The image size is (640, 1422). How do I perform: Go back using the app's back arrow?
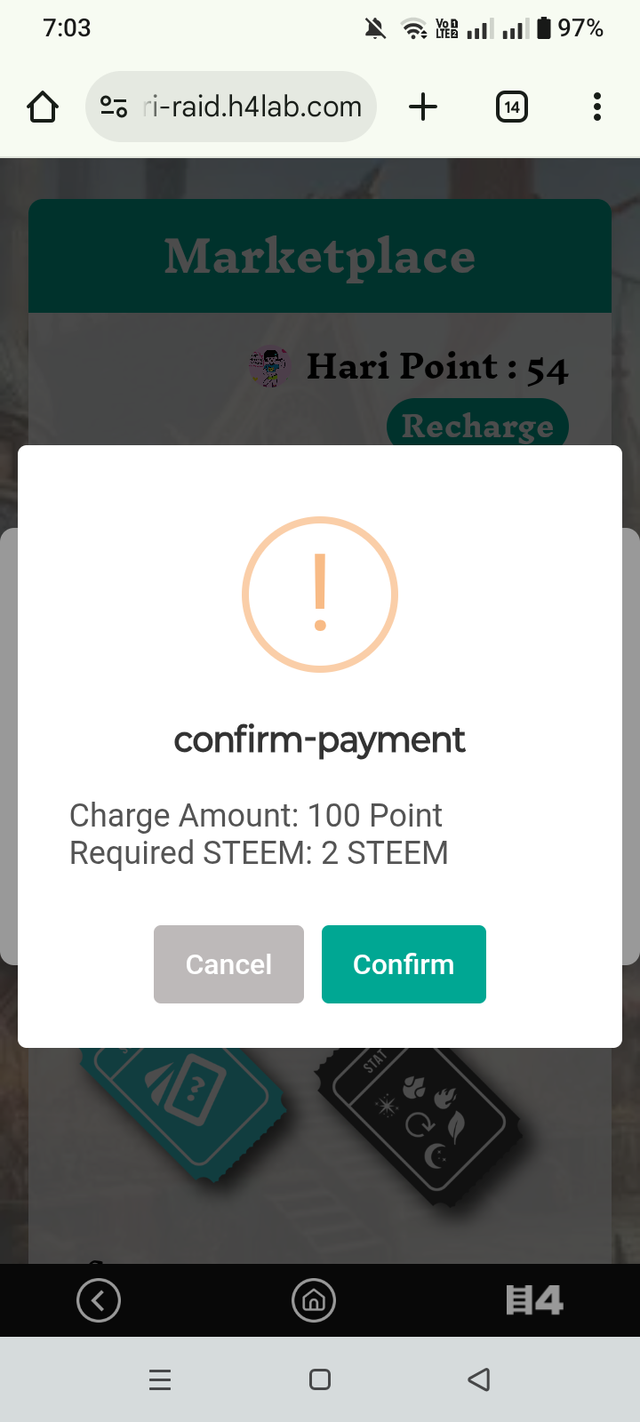pyautogui.click(x=98, y=1300)
